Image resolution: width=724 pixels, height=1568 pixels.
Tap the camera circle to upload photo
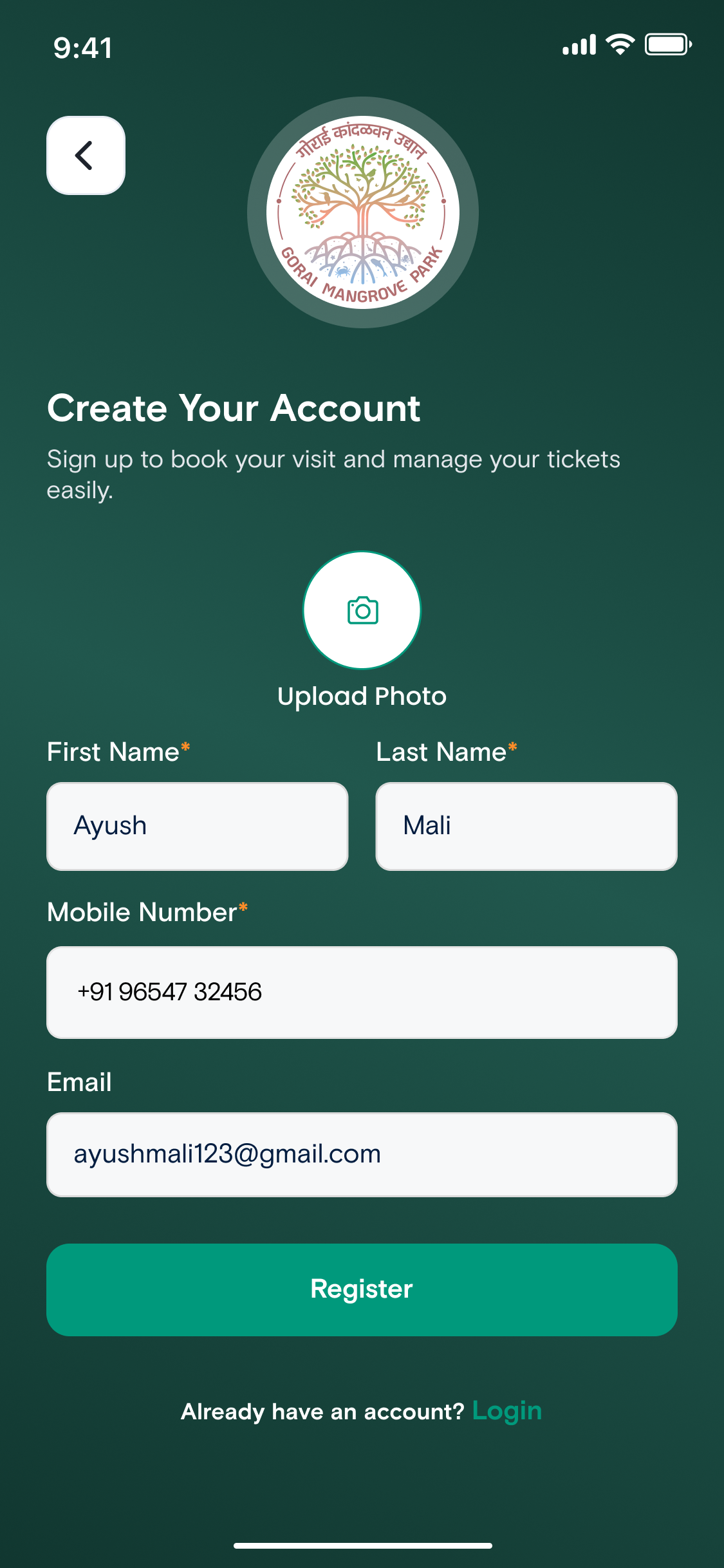362,610
